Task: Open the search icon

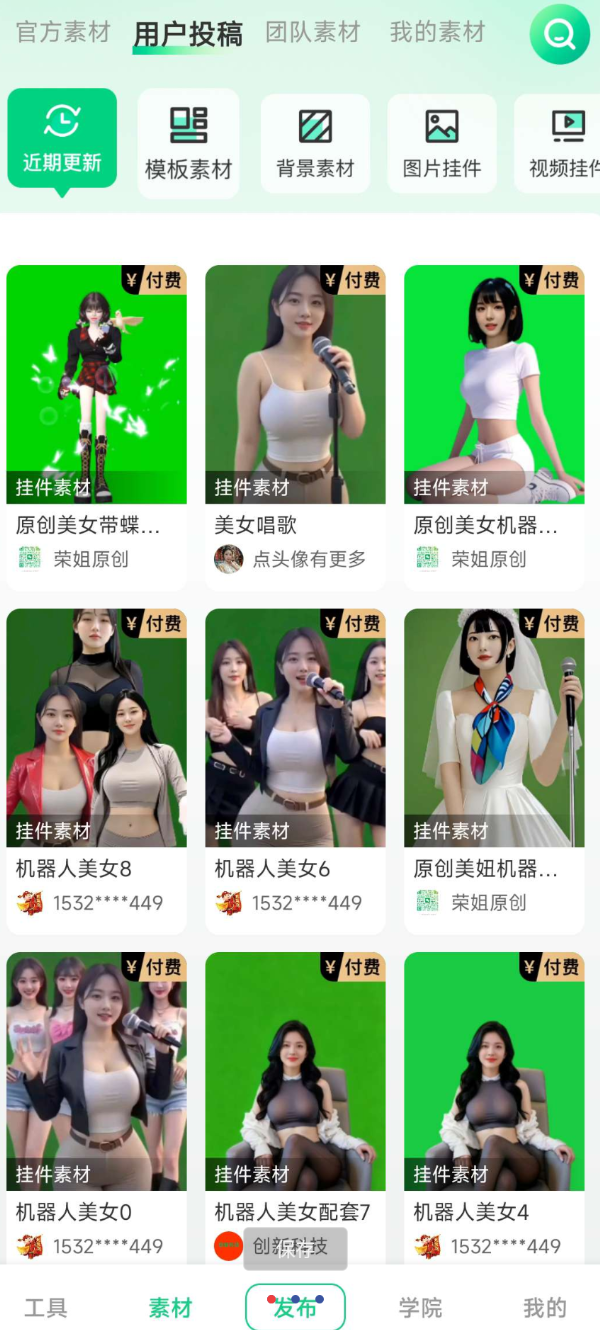Action: [560, 35]
